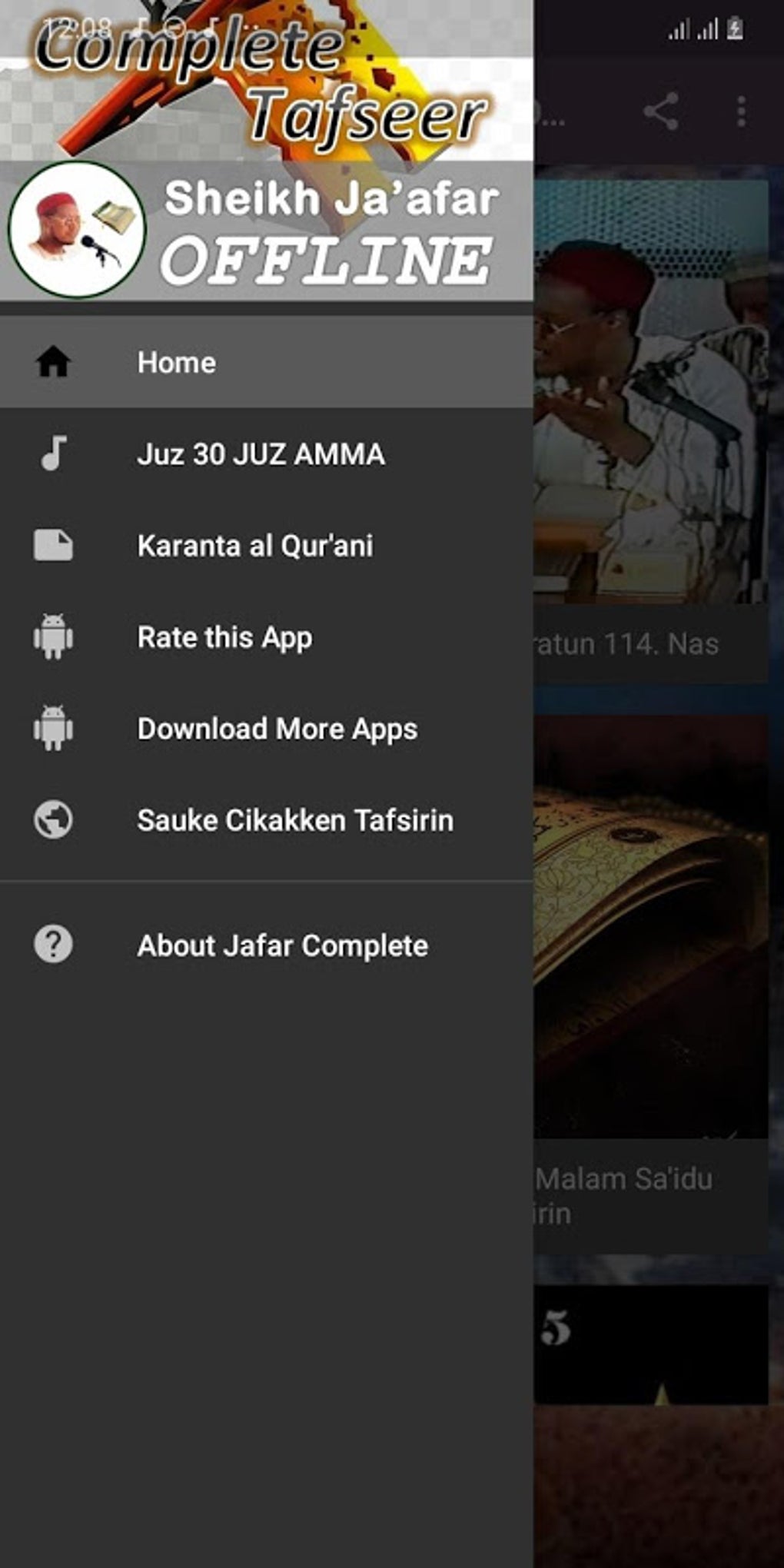Select the Juz 30 JUZ AMMA menu entry
The height and width of the screenshot is (1568, 784).
click(x=261, y=453)
